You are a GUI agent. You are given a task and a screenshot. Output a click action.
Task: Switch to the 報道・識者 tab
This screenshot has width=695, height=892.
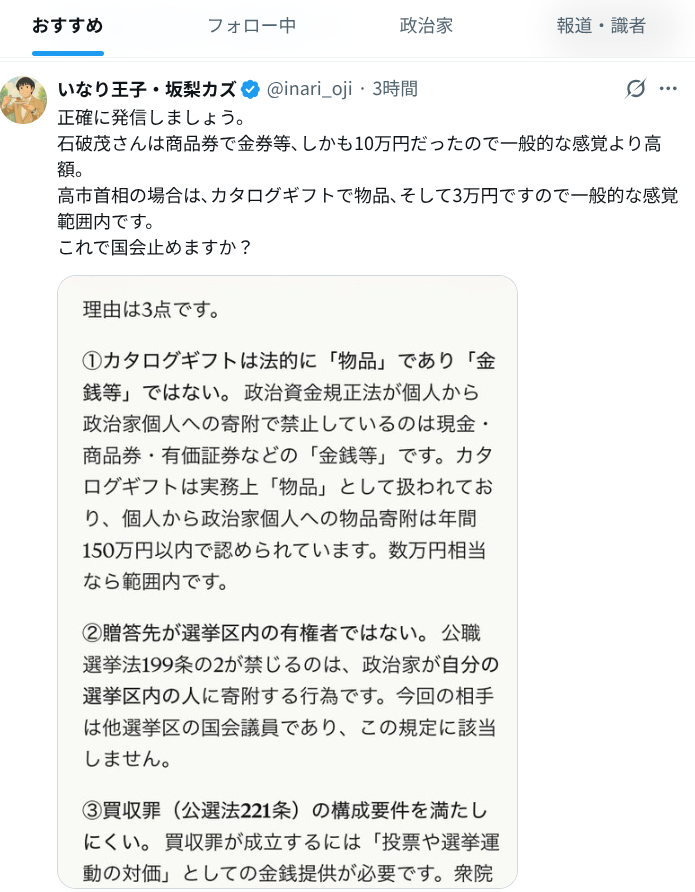(x=600, y=26)
